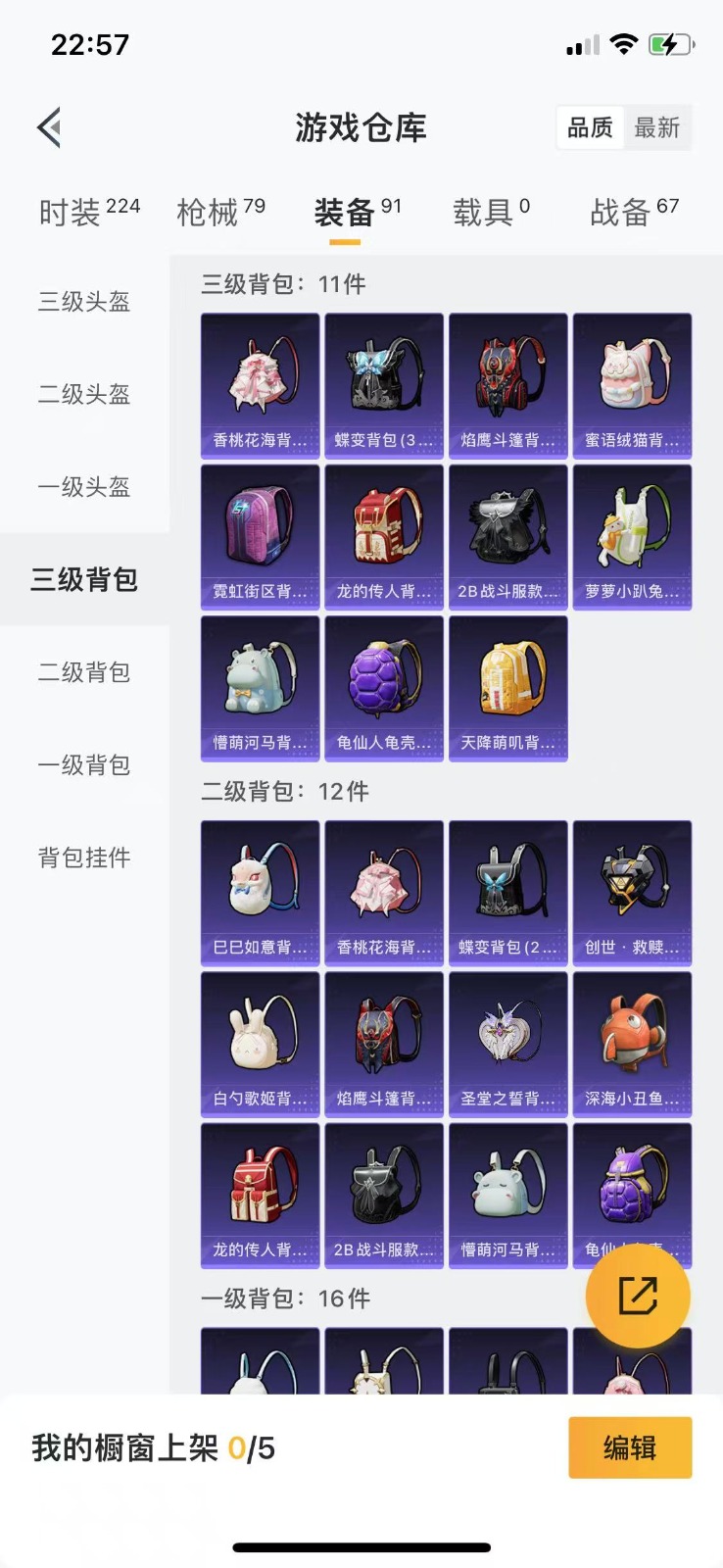Select 三级头盔 in the sidebar
The width and height of the screenshot is (723, 1568).
click(84, 302)
